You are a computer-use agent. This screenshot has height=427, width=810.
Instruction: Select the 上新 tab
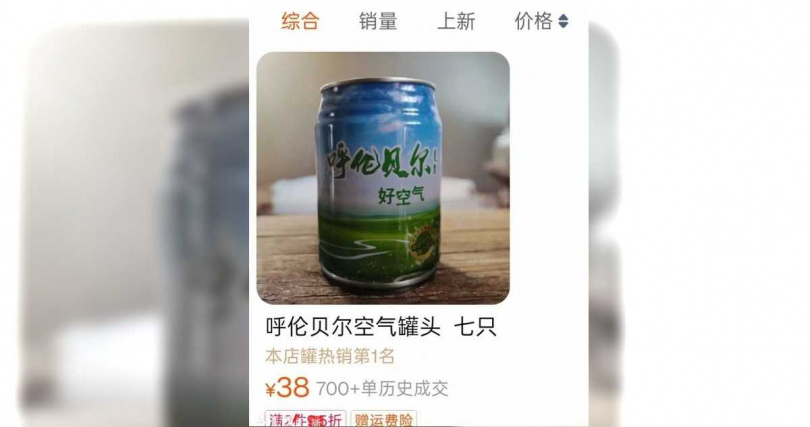click(456, 22)
